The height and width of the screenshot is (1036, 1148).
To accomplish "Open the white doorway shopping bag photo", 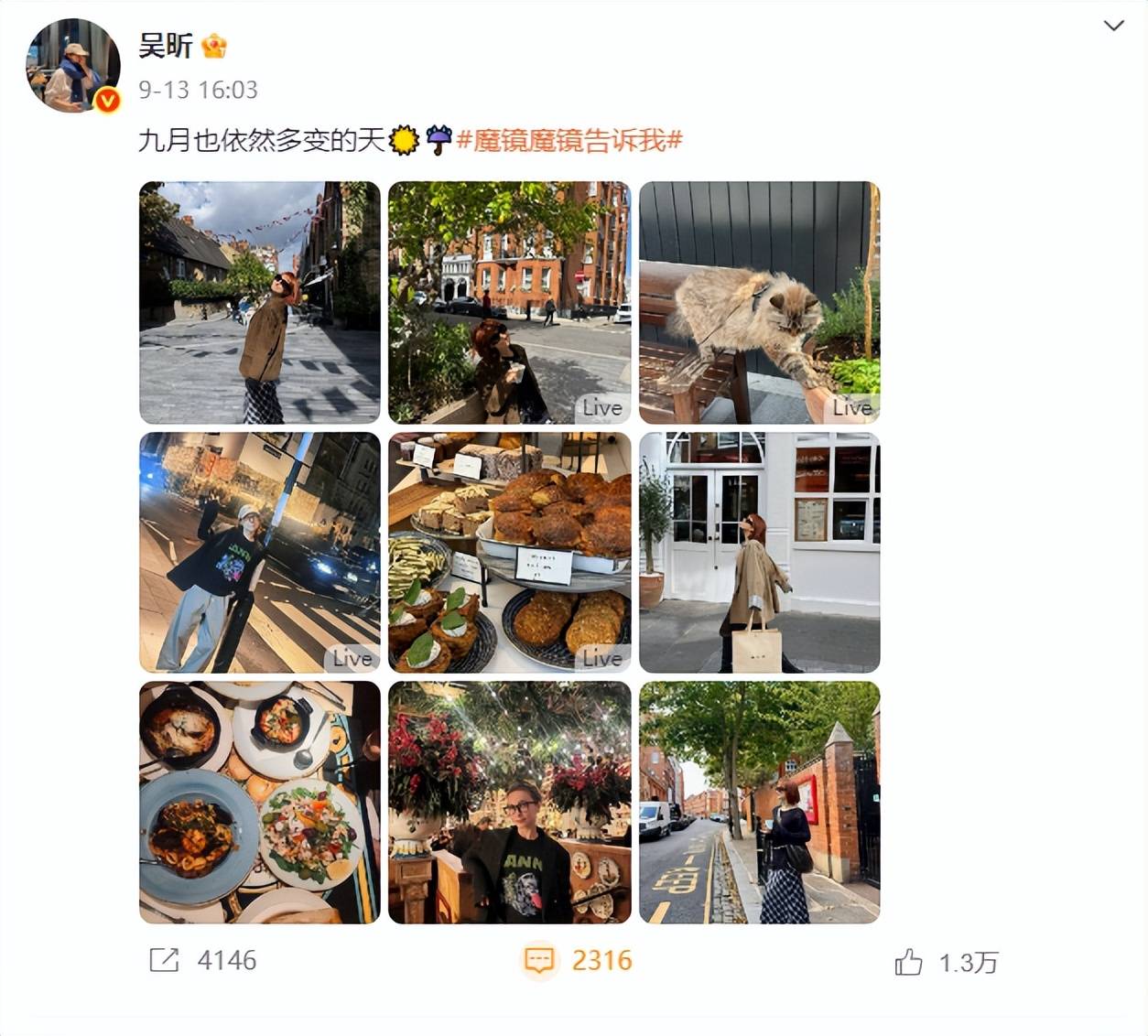I will tap(759, 552).
